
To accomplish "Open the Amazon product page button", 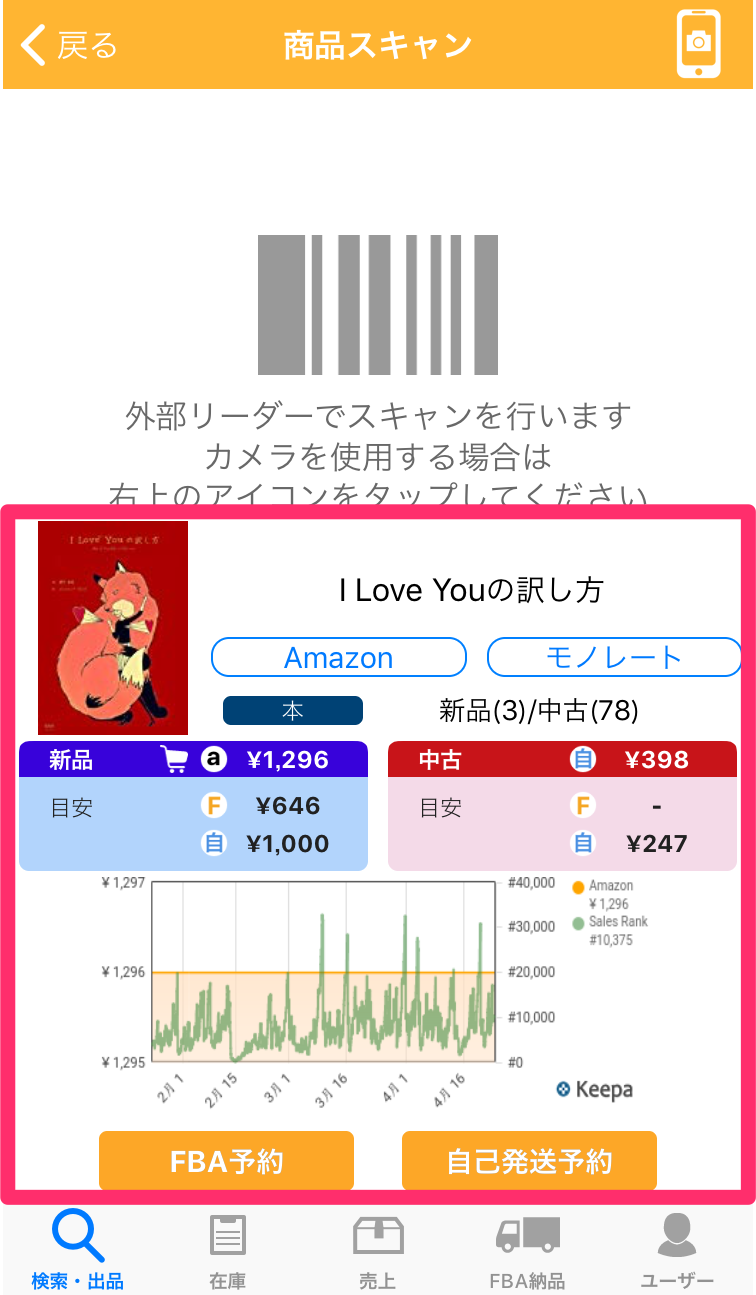I will pyautogui.click(x=338, y=657).
